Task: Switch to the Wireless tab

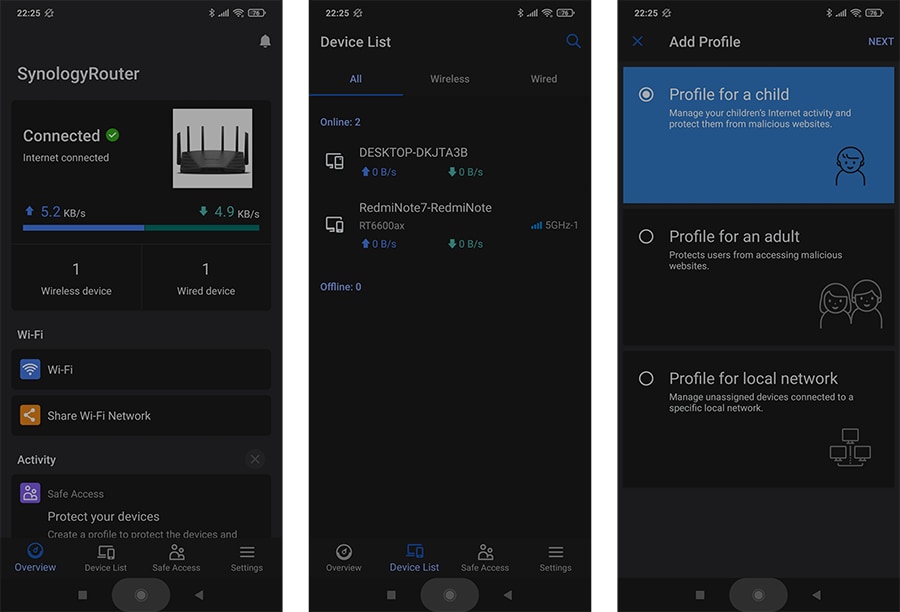Action: (x=450, y=79)
